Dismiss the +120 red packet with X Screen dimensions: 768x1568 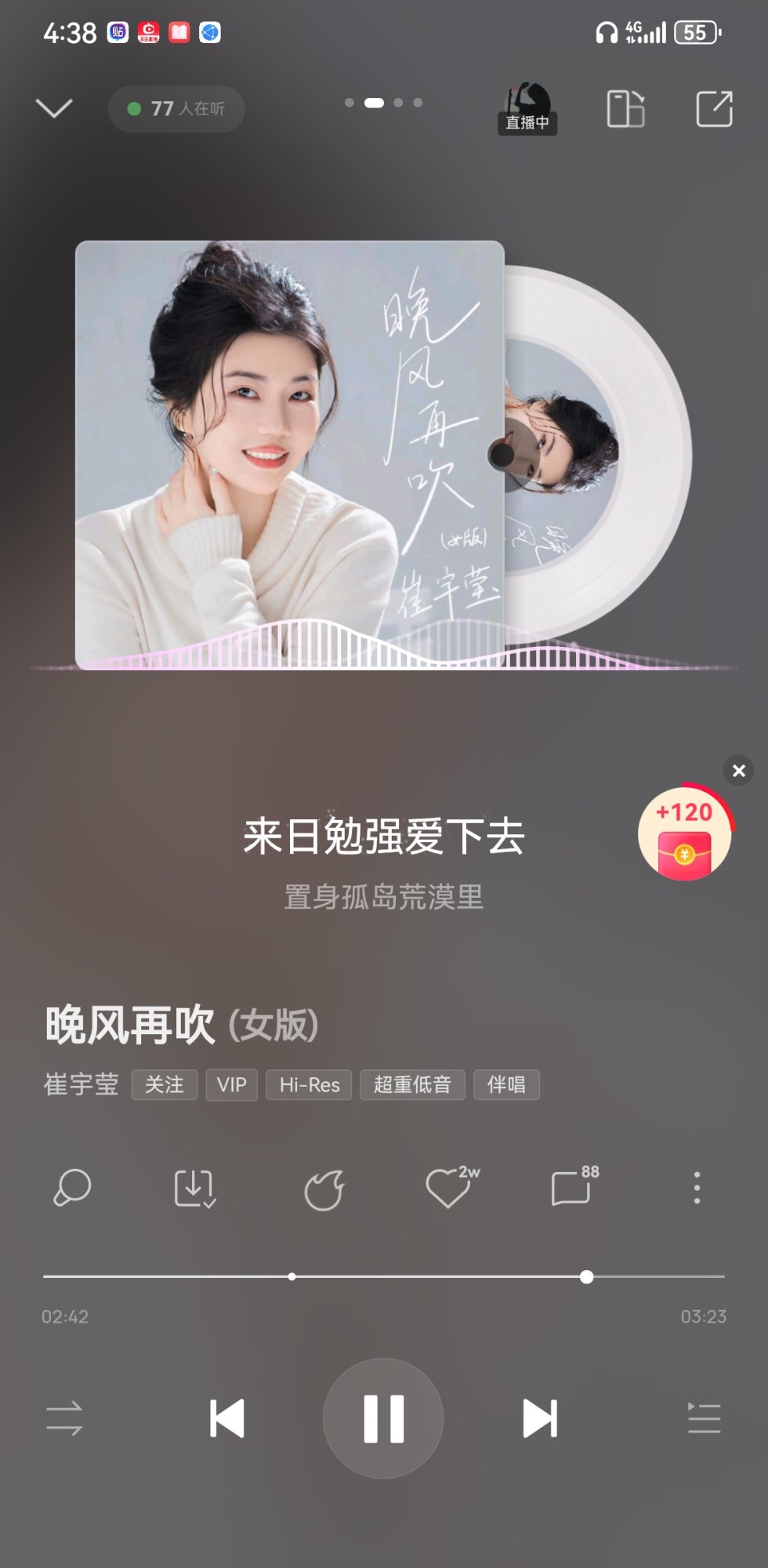[737, 771]
